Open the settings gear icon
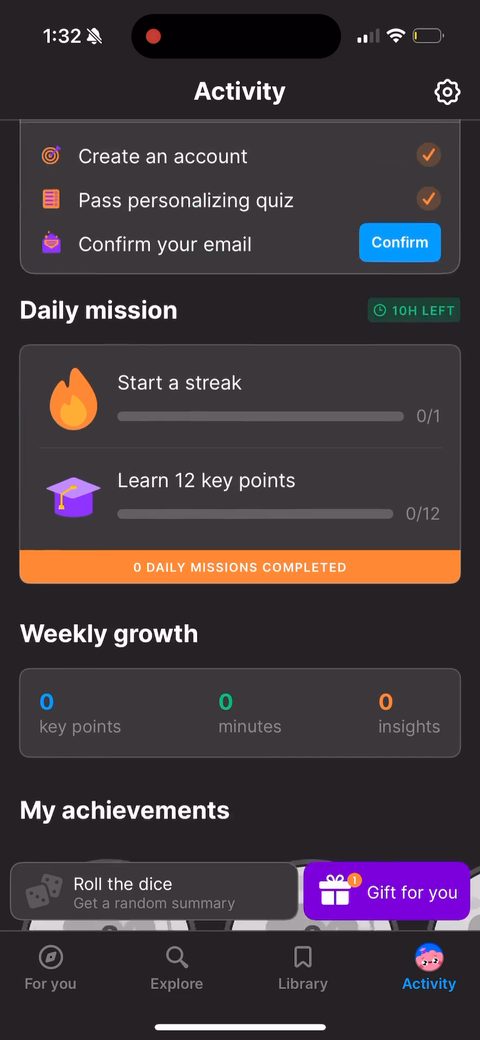Screen dimensions: 480x1040 tap(447, 92)
